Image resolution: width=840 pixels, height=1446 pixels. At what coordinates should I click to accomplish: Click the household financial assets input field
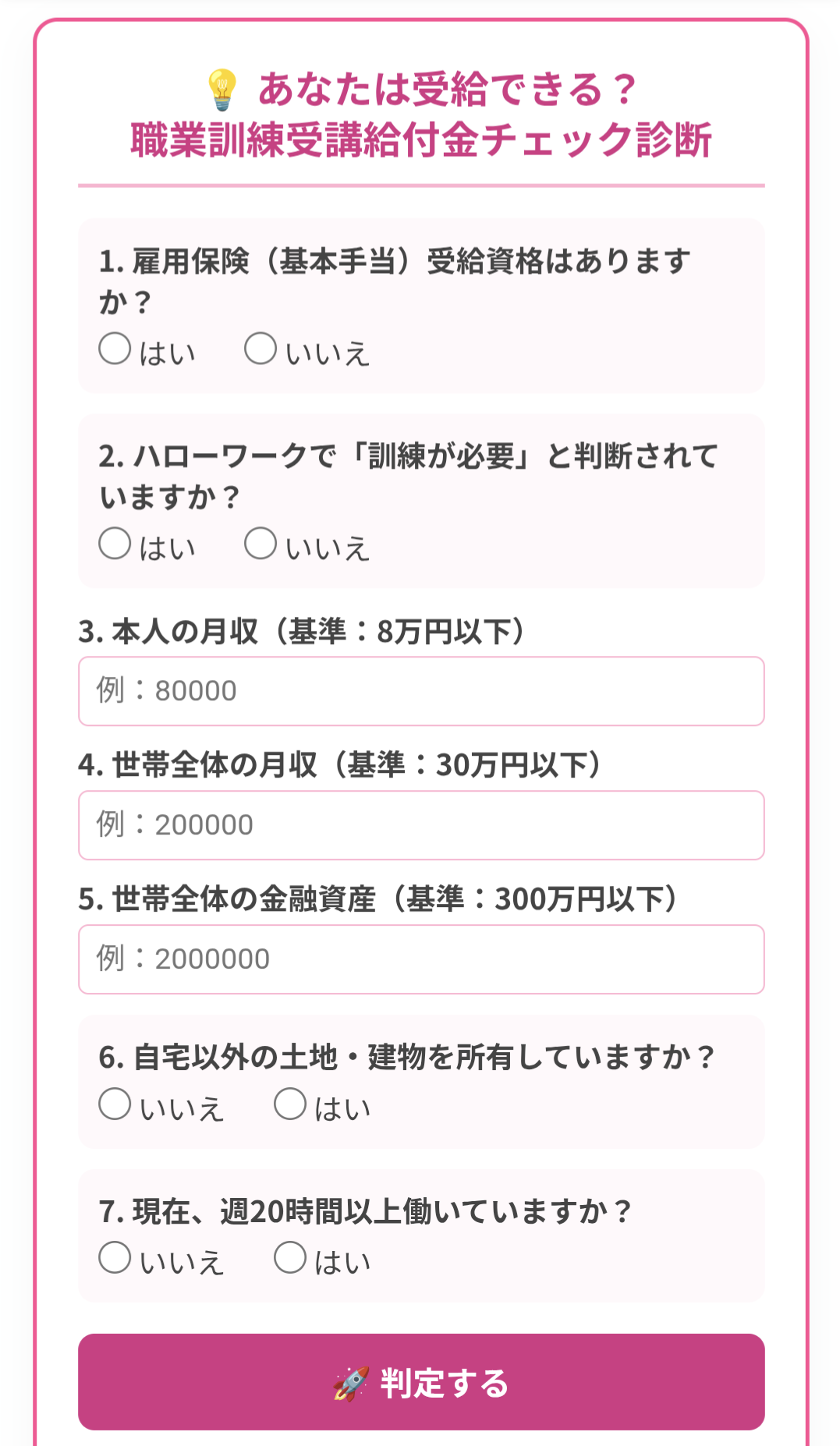pos(420,960)
